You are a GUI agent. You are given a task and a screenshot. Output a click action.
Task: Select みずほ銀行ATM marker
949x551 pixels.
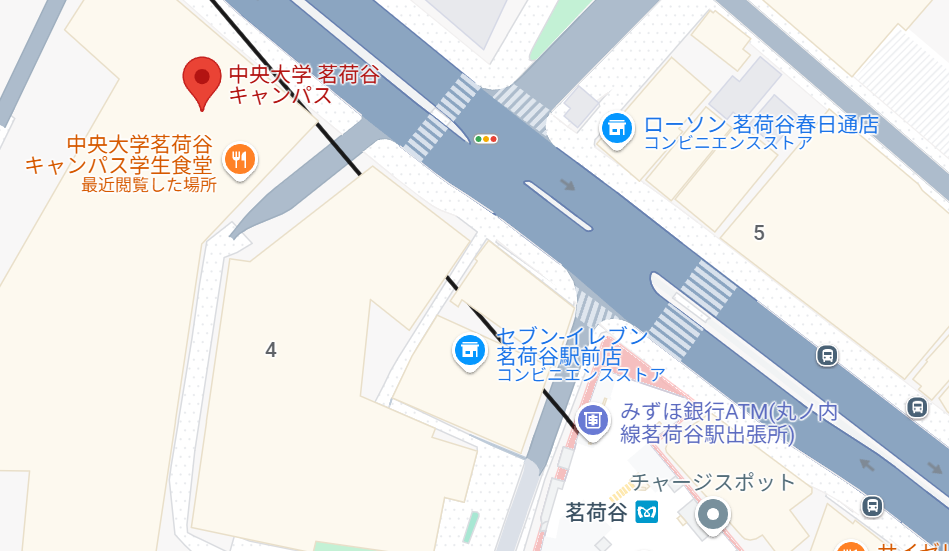593,420
